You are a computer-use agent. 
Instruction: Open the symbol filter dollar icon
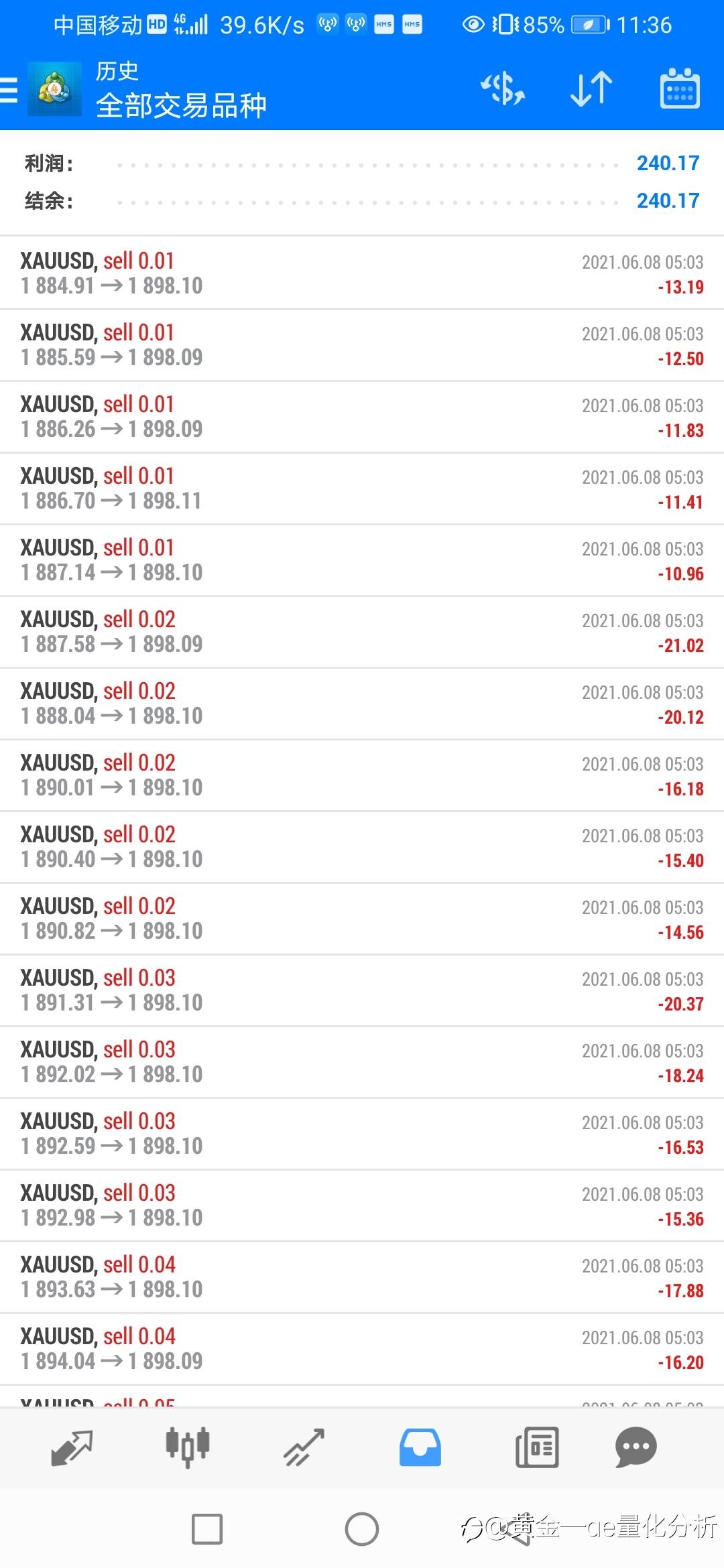503,89
